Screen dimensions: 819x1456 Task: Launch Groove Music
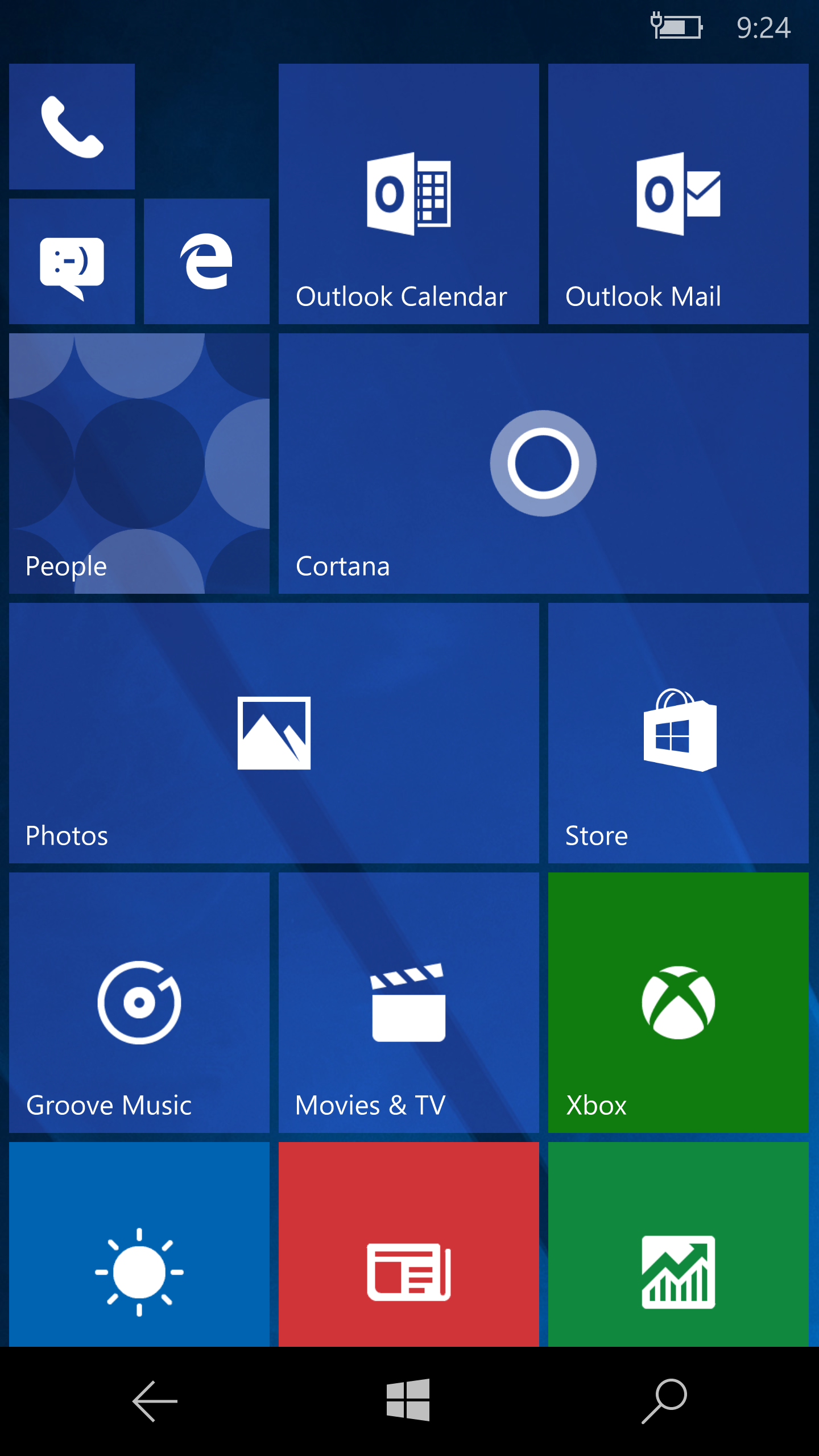(139, 1003)
